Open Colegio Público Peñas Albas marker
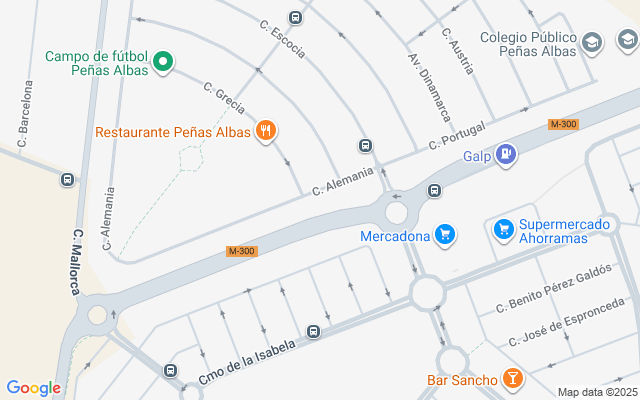The height and width of the screenshot is (400, 640). click(x=591, y=43)
